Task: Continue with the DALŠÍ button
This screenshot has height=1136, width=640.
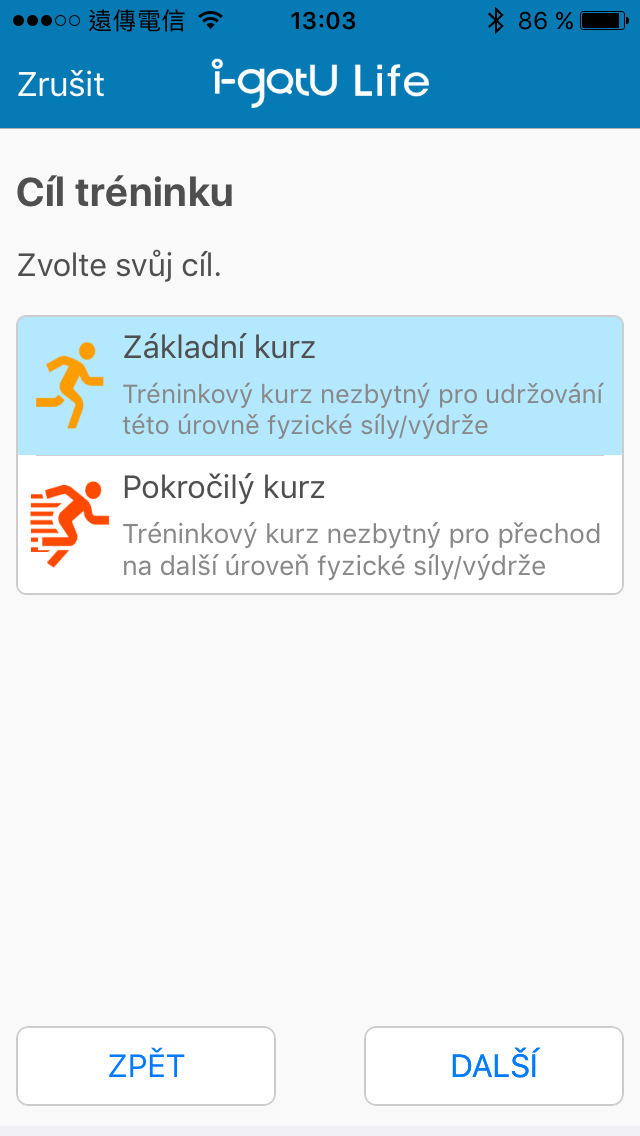Action: click(494, 1066)
